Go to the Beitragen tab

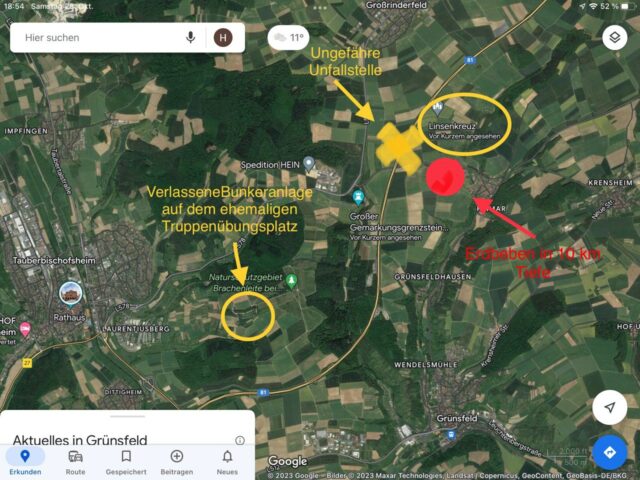tap(177, 461)
